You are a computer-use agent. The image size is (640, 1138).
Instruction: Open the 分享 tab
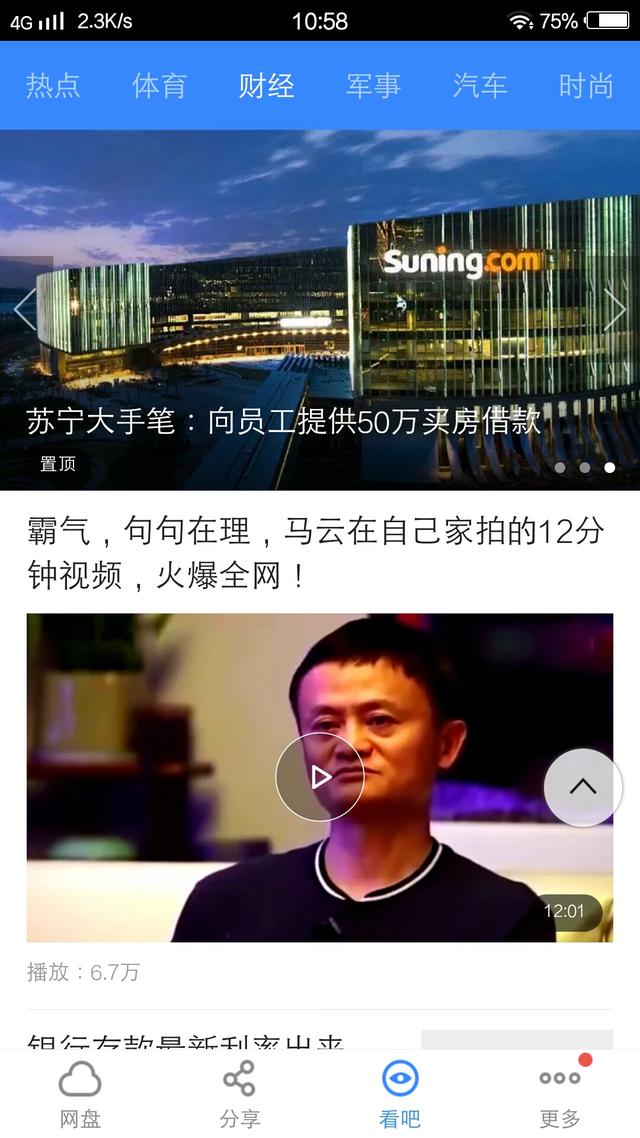(x=240, y=1093)
